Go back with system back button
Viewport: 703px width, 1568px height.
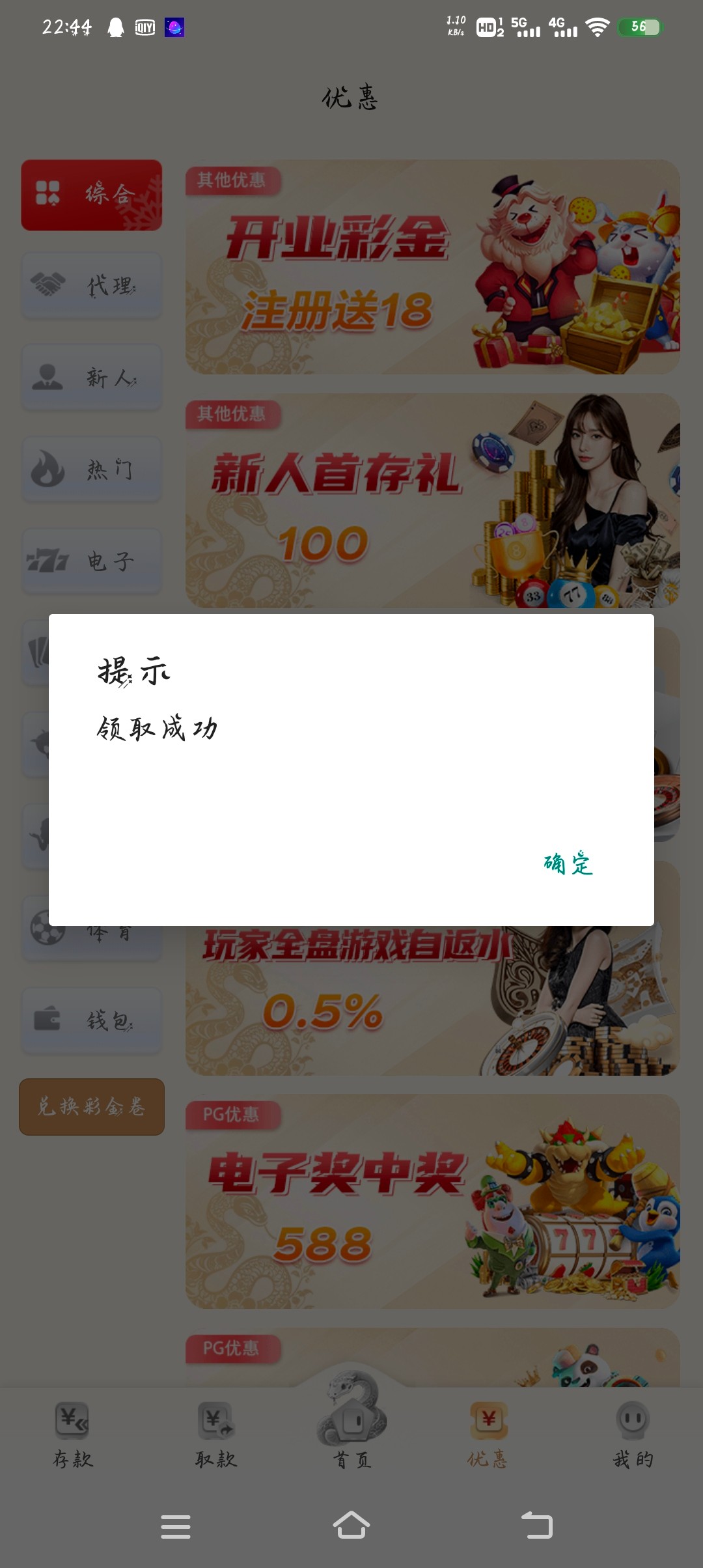pyautogui.click(x=537, y=1526)
